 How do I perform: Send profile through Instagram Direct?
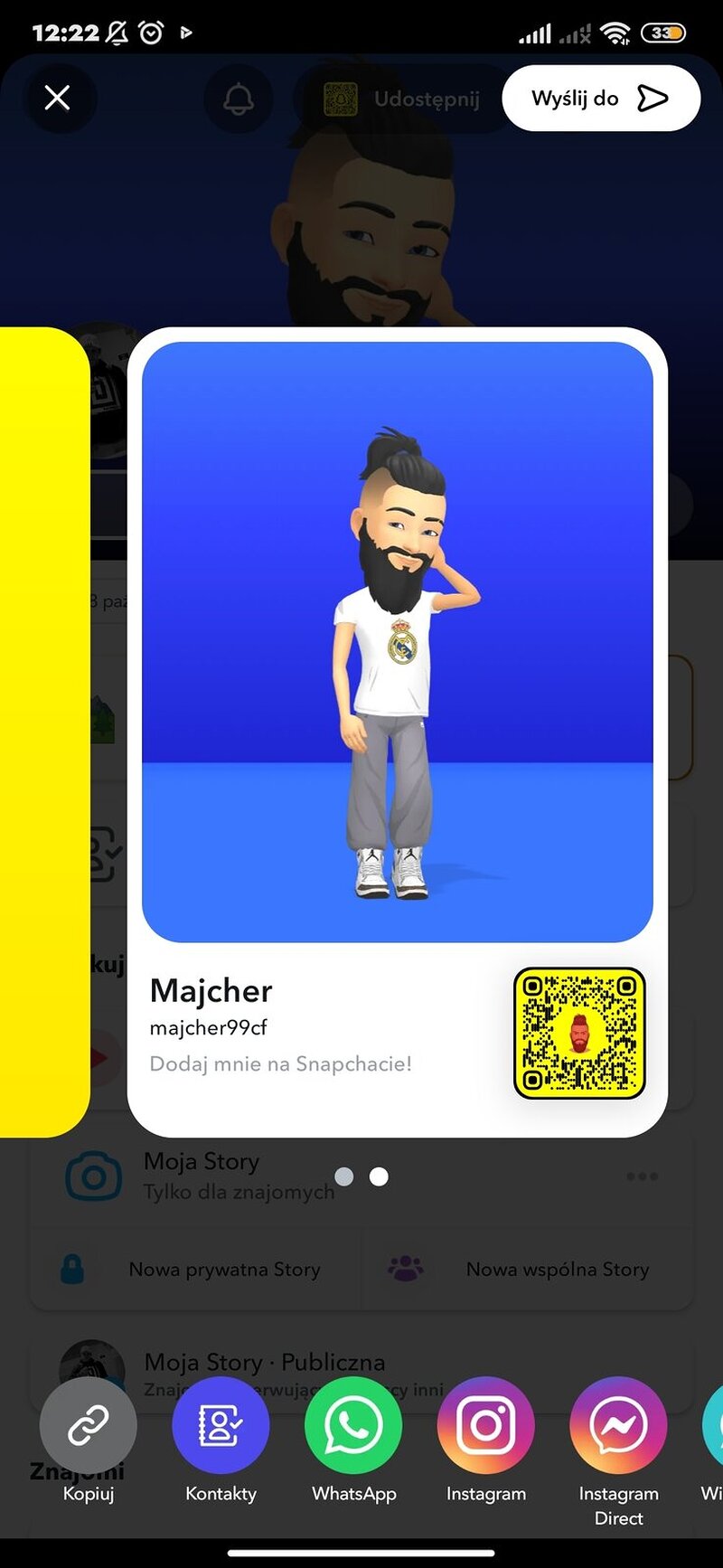tap(618, 1426)
